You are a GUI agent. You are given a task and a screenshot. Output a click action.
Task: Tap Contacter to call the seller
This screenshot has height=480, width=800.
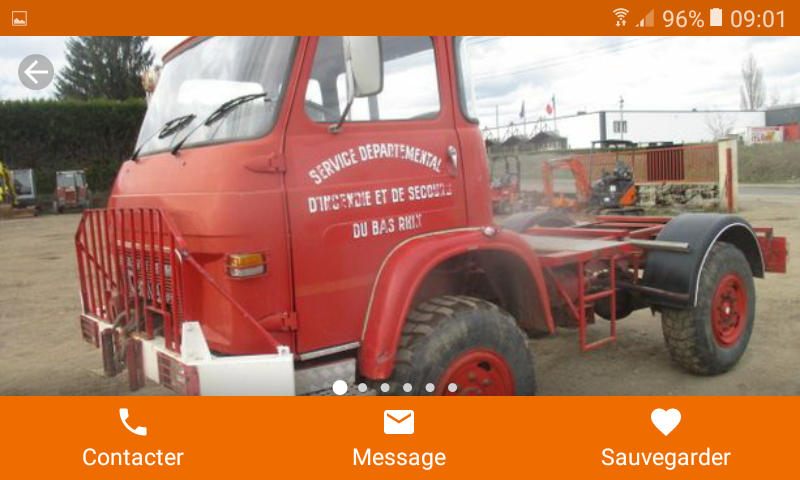tap(133, 438)
